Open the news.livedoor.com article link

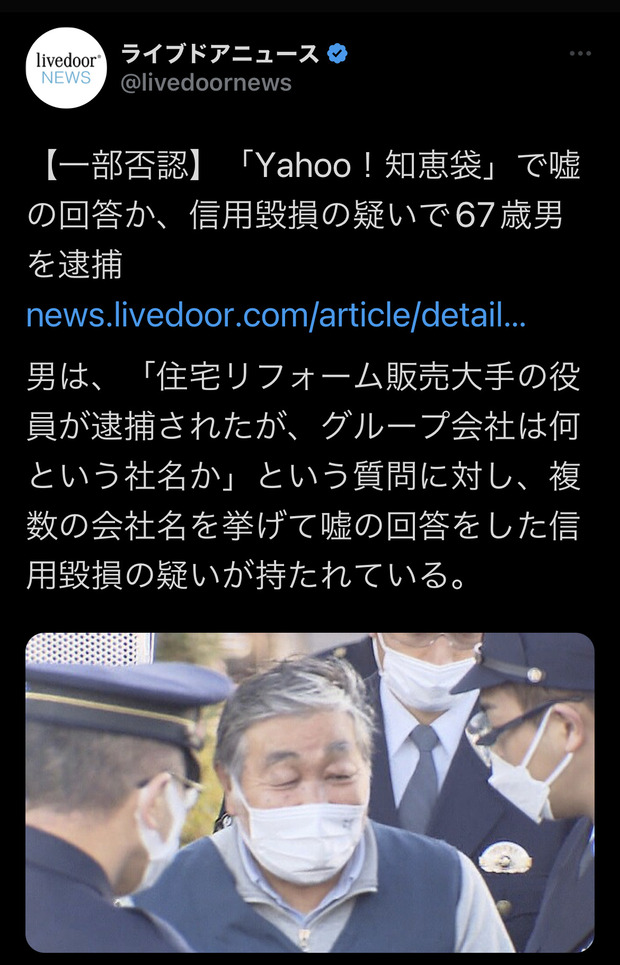pos(276,316)
